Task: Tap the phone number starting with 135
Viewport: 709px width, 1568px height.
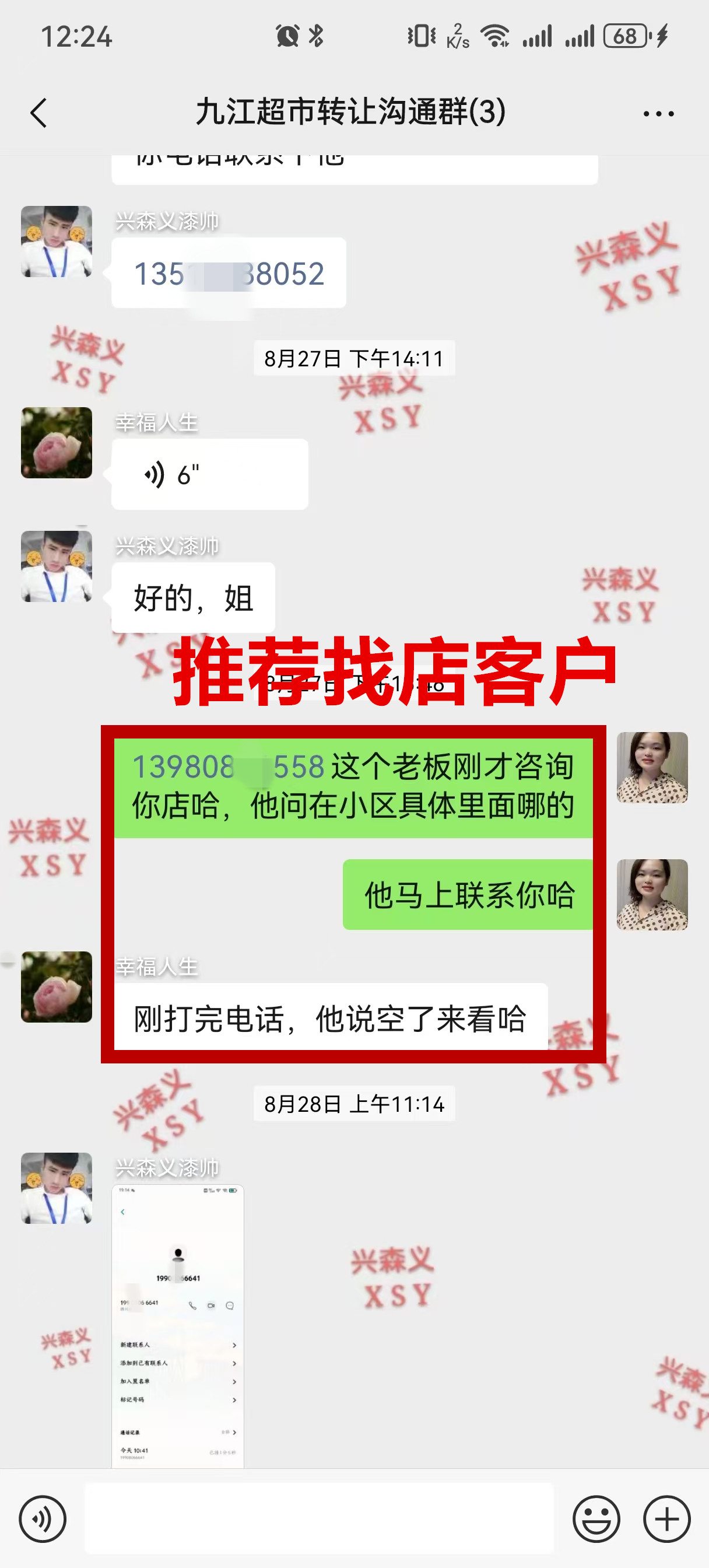Action: point(228,274)
